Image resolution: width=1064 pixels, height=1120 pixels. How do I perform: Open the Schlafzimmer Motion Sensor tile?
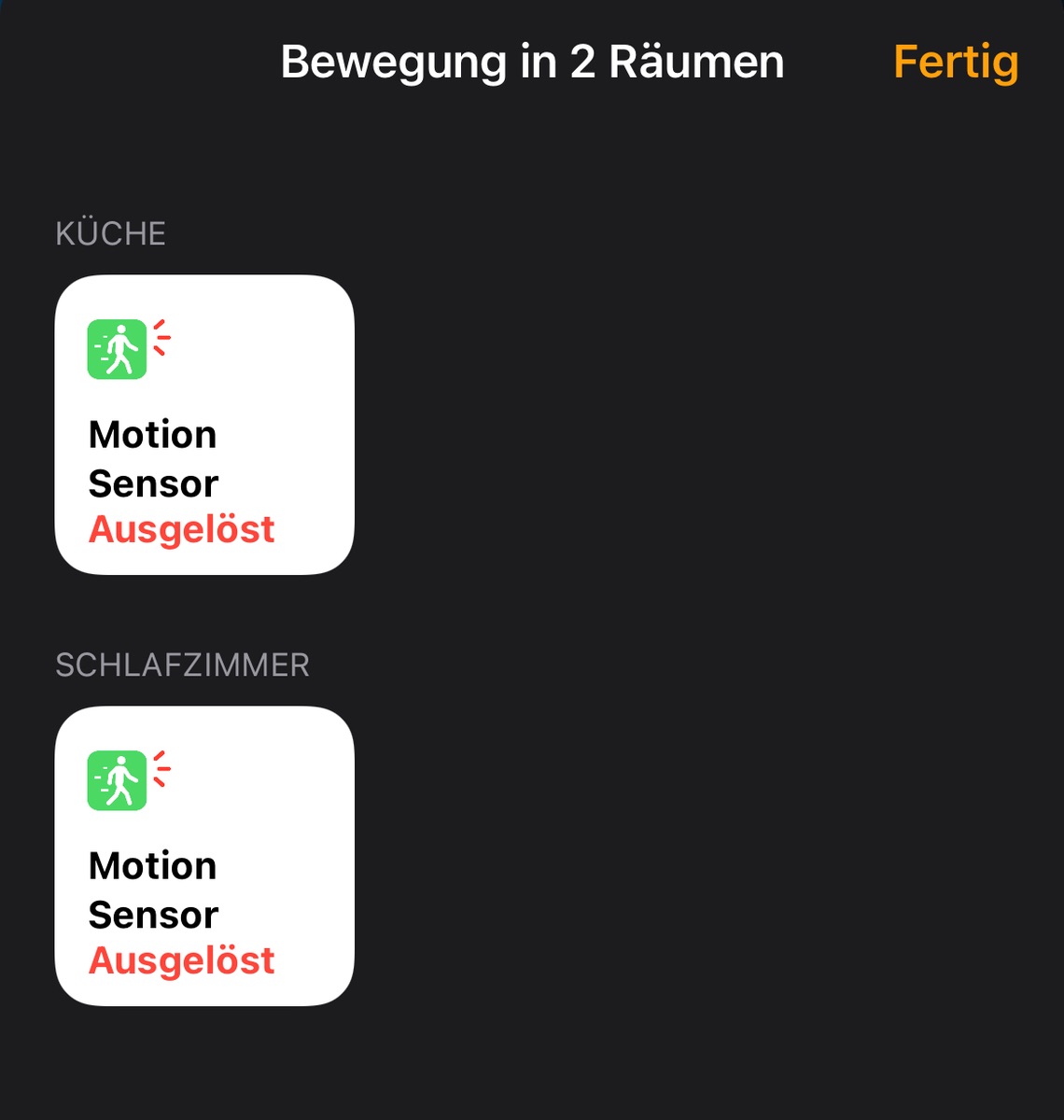click(204, 856)
